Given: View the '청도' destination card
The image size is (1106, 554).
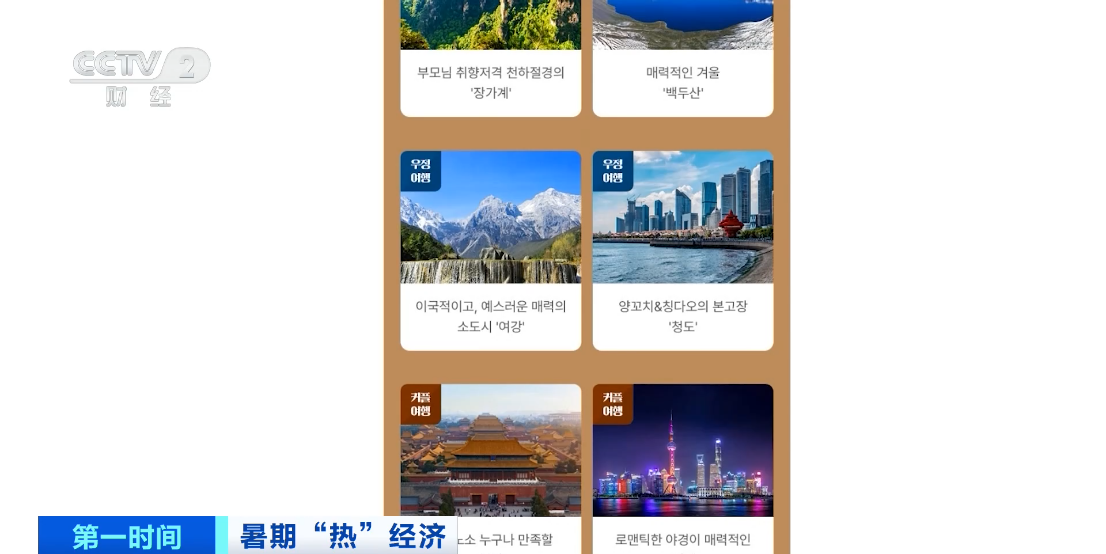Looking at the screenshot, I should (682, 250).
